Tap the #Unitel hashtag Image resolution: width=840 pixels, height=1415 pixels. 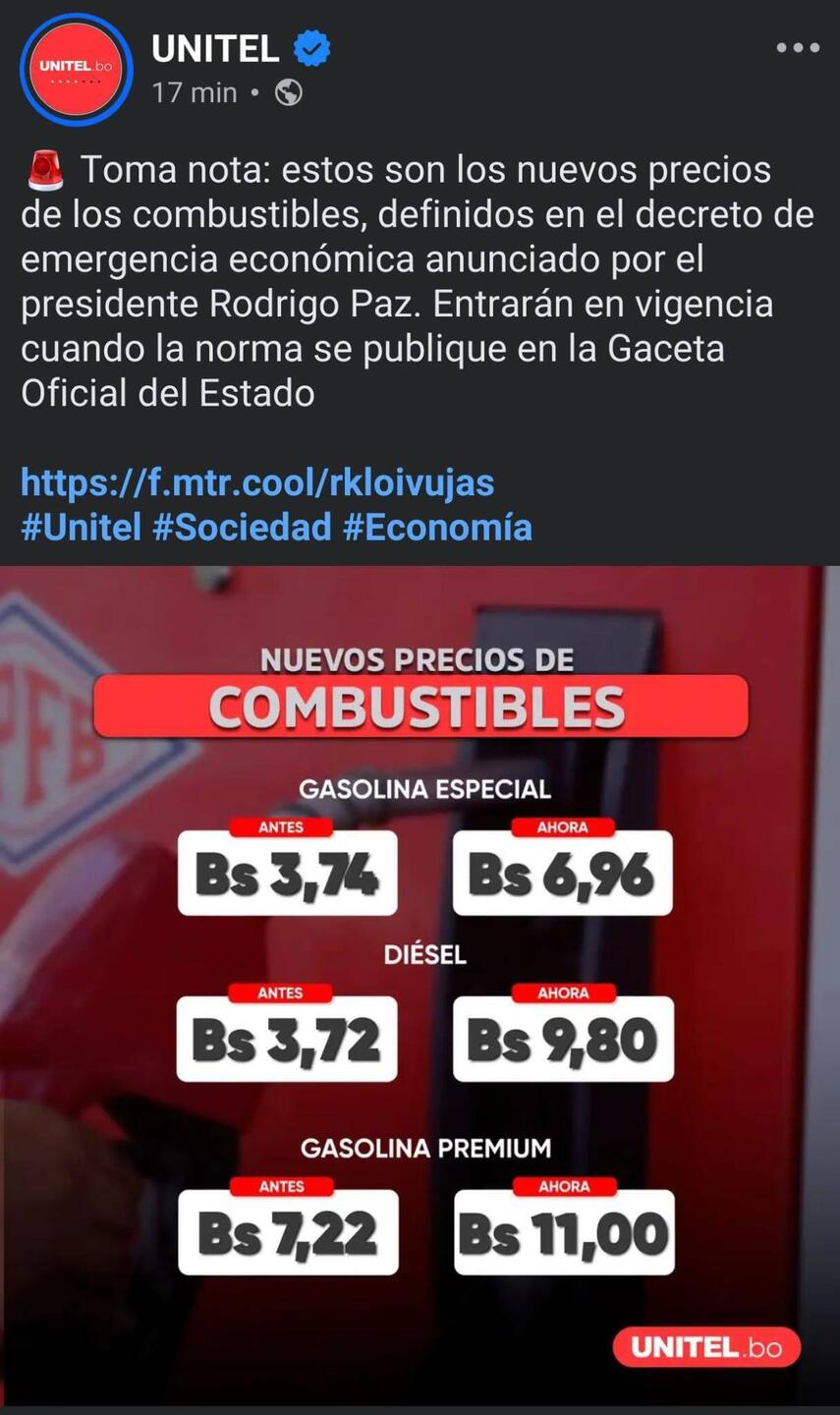82,528
